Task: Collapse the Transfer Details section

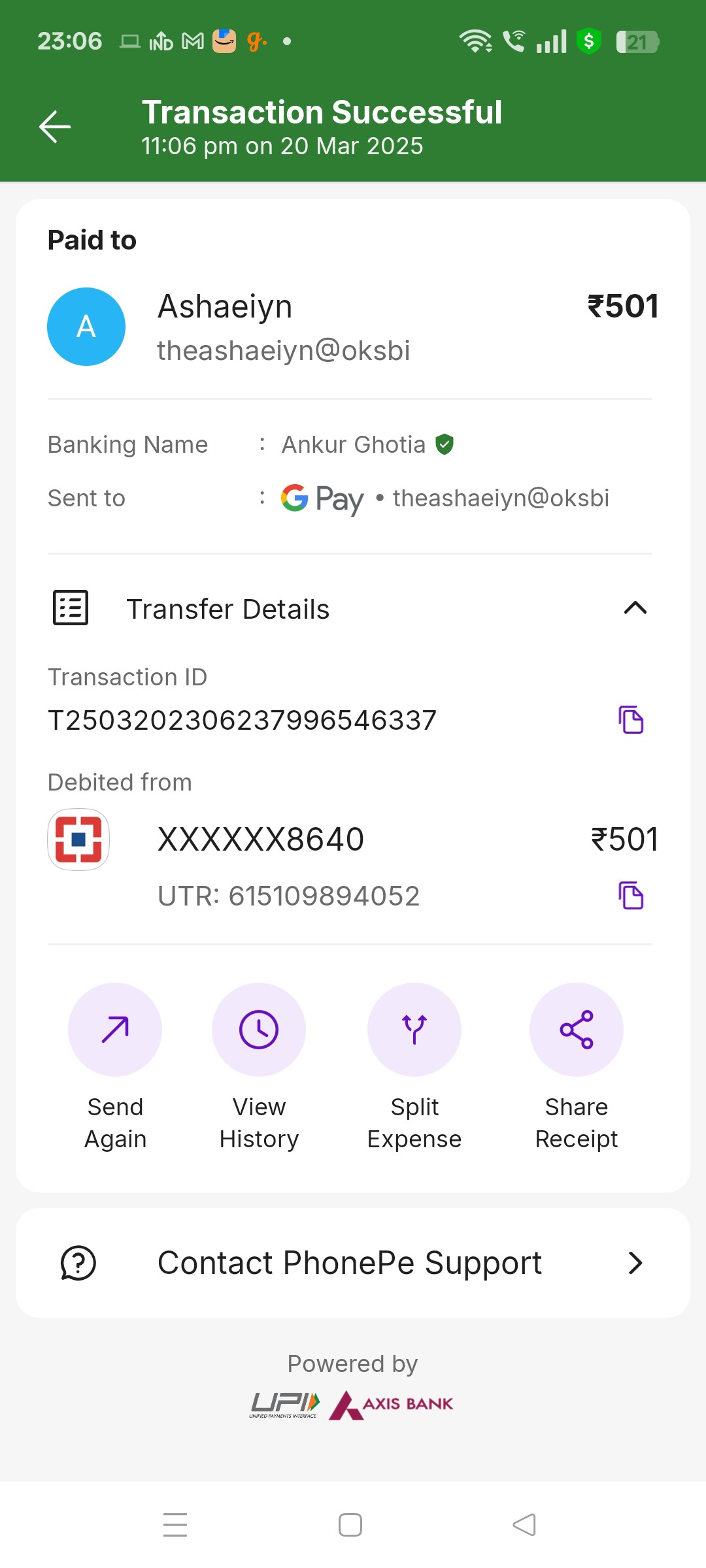Action: click(x=635, y=608)
